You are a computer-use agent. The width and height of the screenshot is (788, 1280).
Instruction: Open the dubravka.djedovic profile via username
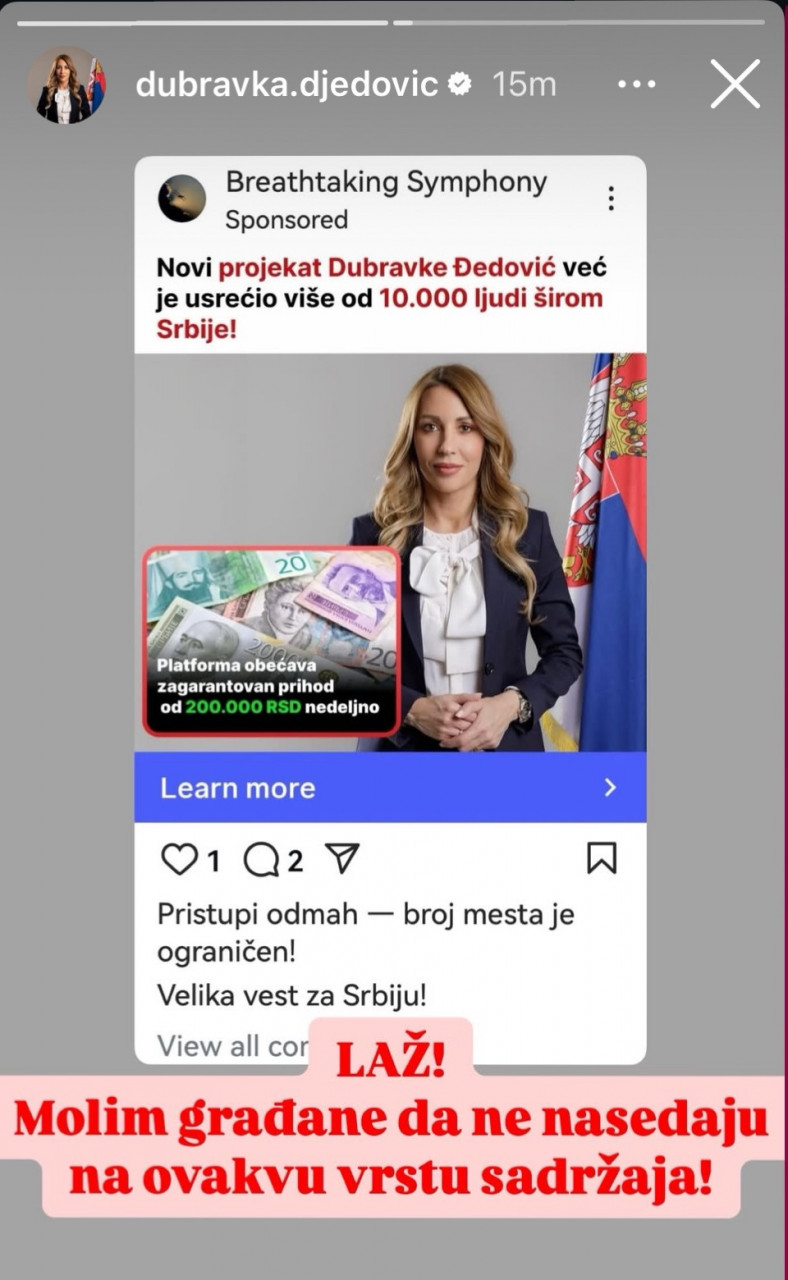tap(286, 85)
